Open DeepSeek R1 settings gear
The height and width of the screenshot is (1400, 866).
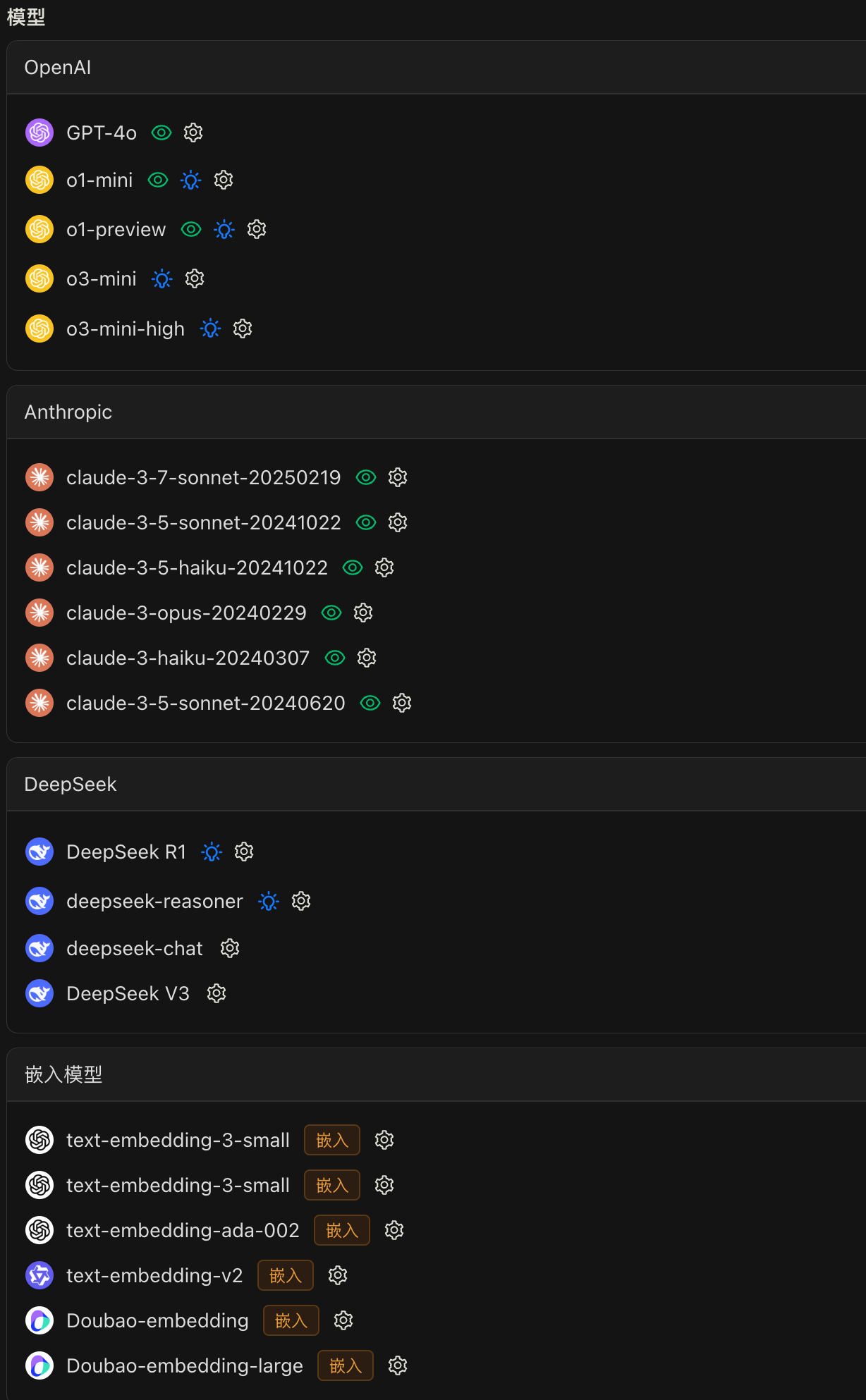(244, 852)
